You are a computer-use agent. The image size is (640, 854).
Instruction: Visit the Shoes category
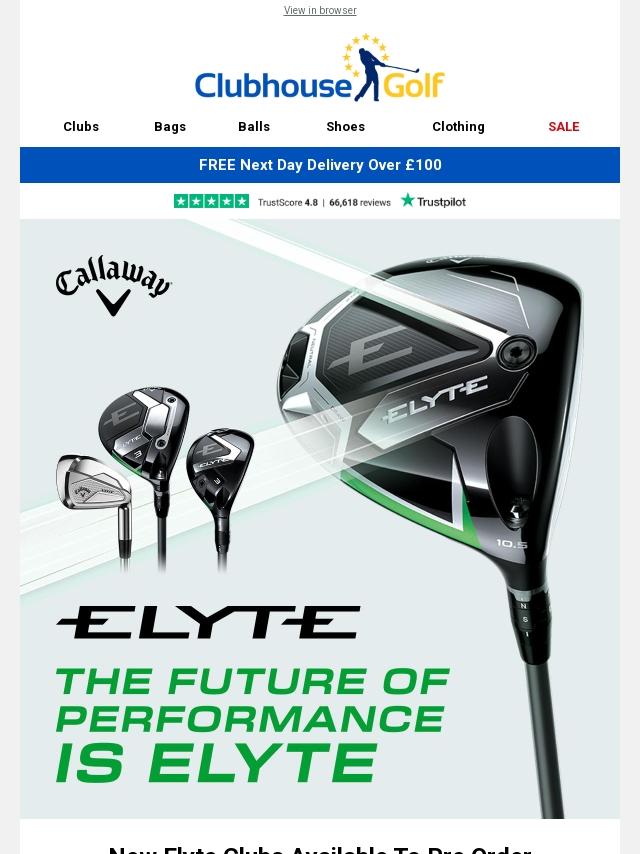tap(345, 127)
